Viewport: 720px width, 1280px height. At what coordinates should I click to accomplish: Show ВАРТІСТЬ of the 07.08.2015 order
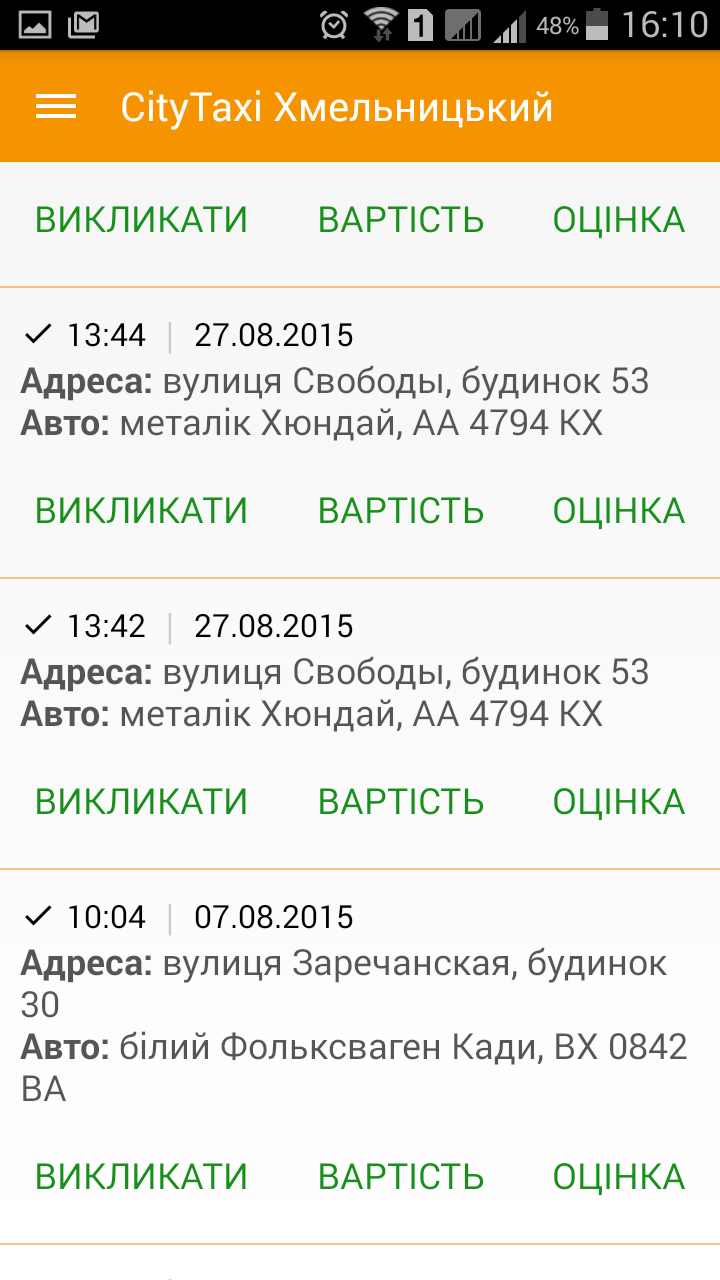coord(401,1177)
